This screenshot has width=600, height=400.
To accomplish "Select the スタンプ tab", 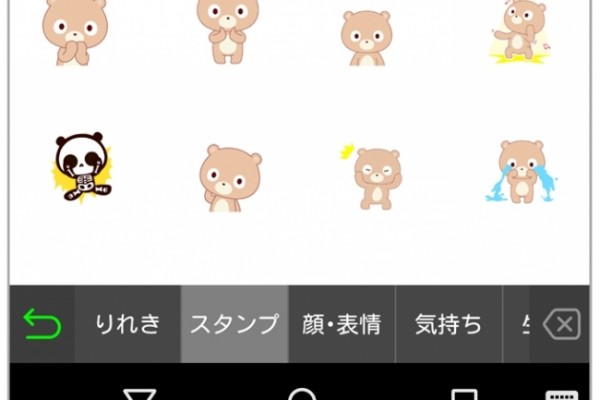I will click(235, 325).
